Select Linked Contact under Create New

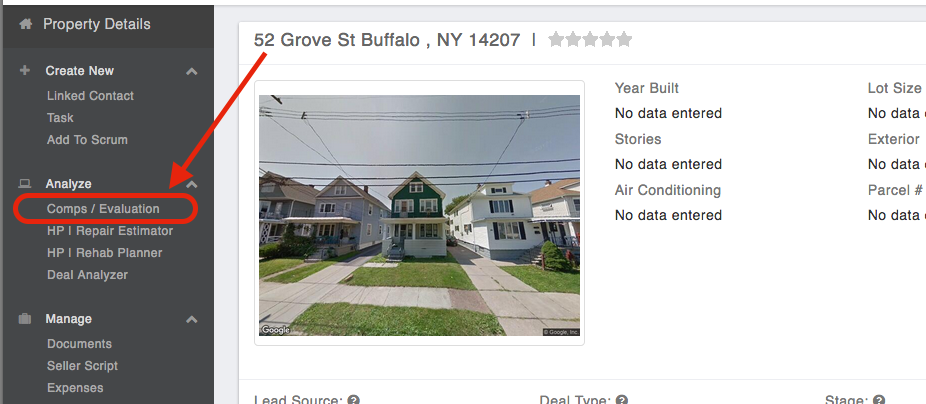tap(90, 96)
